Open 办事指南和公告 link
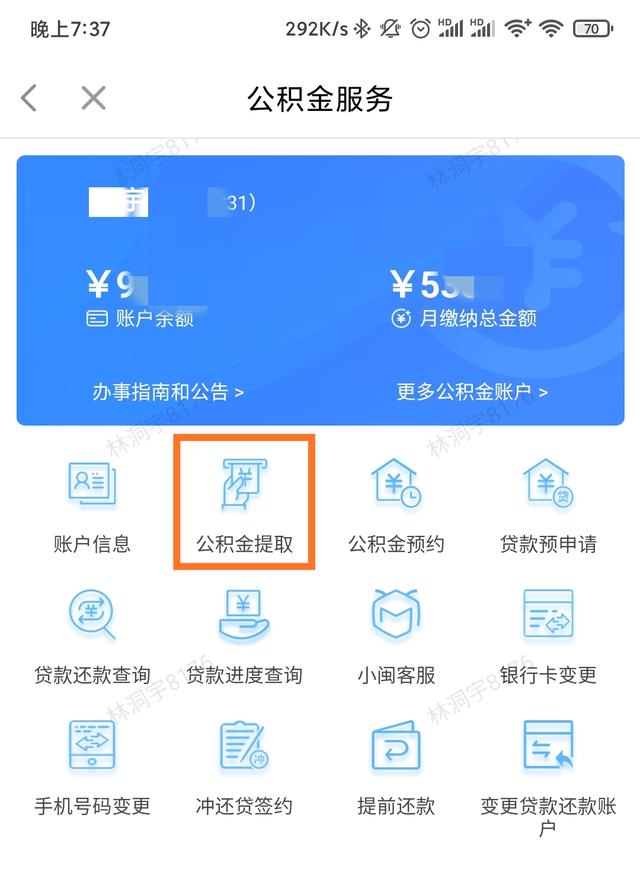640x869 pixels. click(168, 392)
